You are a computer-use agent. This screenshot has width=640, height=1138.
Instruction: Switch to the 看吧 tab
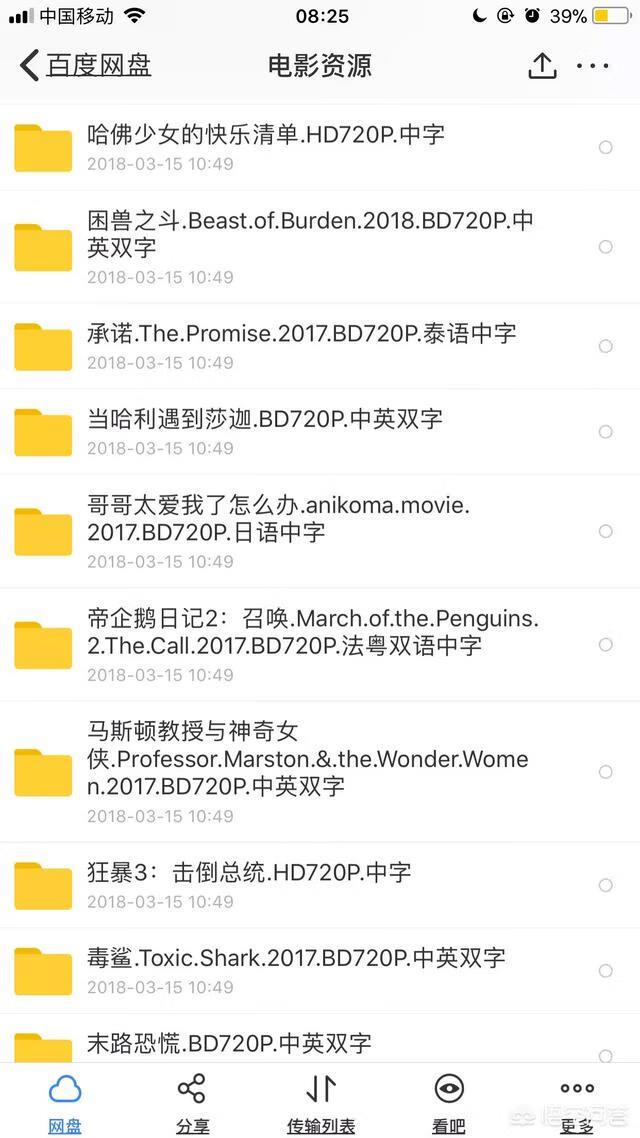[x=449, y=1102]
